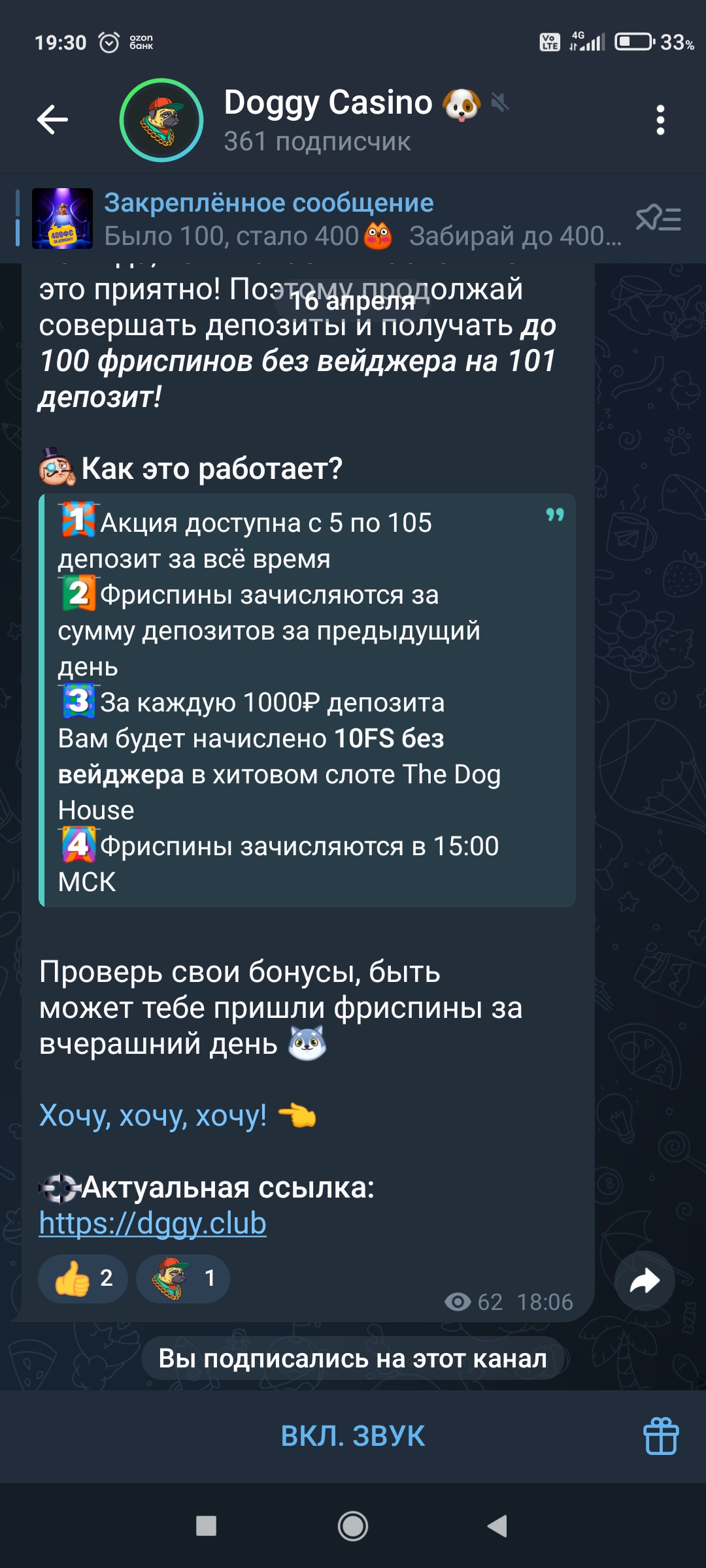
Task: React with thumbs up on the post
Action: [x=83, y=1278]
